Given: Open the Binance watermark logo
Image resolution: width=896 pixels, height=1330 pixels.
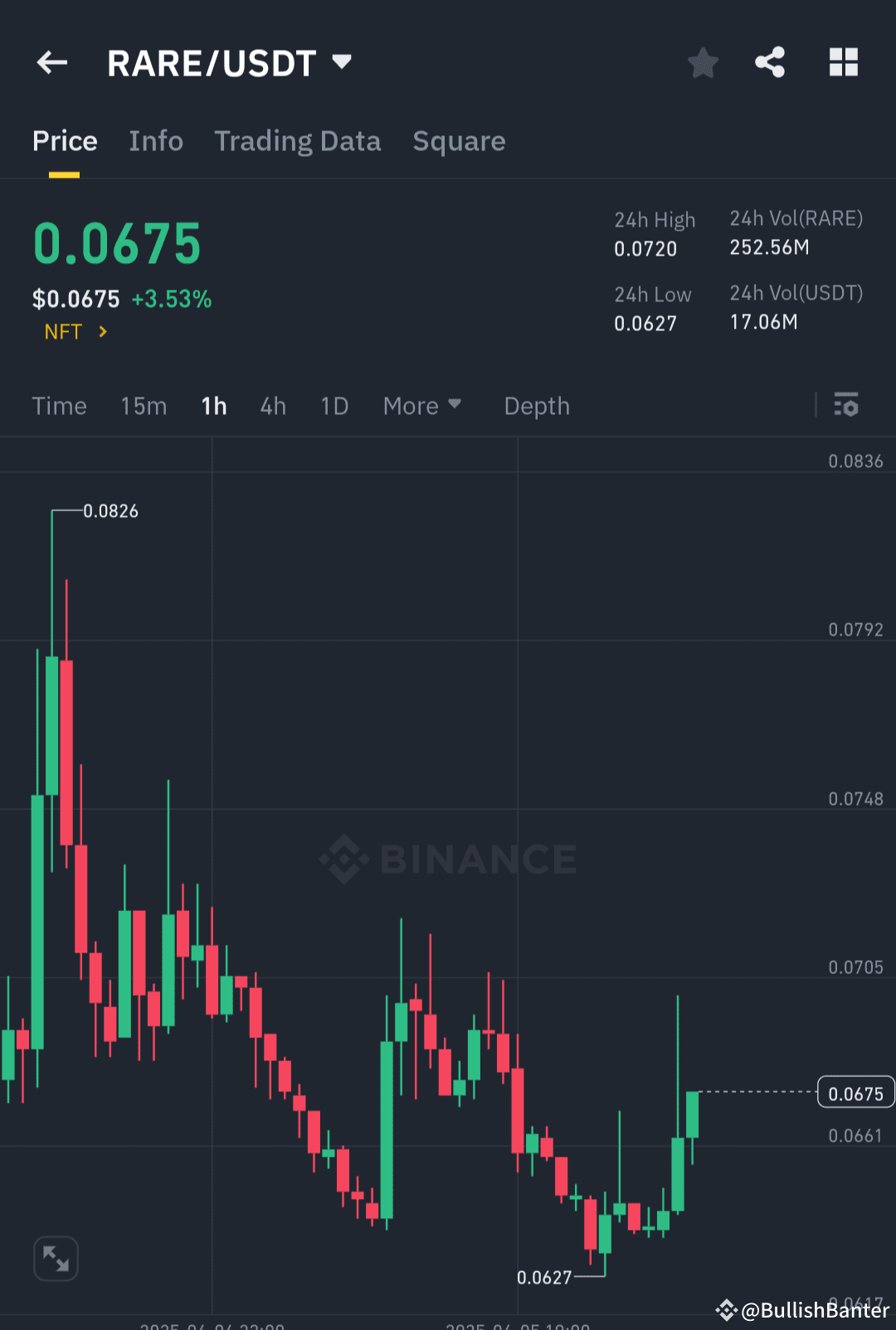Looking at the screenshot, I should pyautogui.click(x=448, y=860).
